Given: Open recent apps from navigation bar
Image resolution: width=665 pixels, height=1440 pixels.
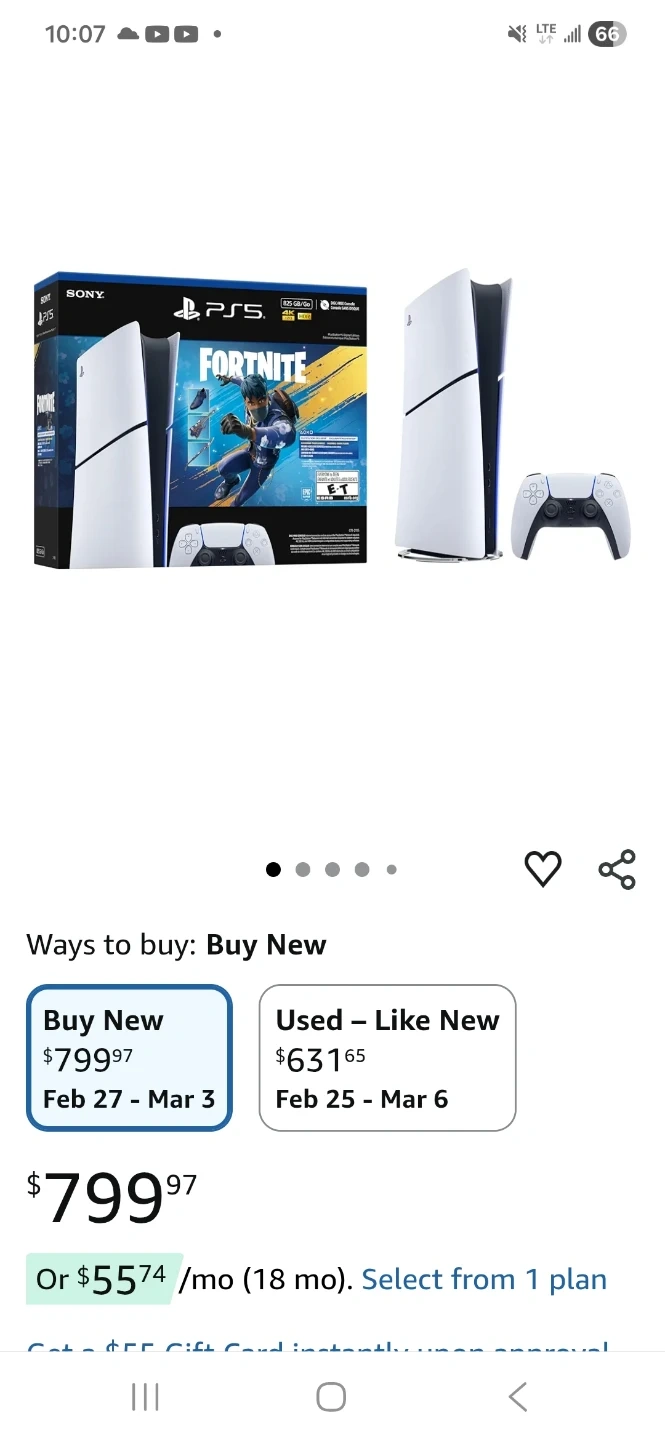Looking at the screenshot, I should tap(146, 1397).
